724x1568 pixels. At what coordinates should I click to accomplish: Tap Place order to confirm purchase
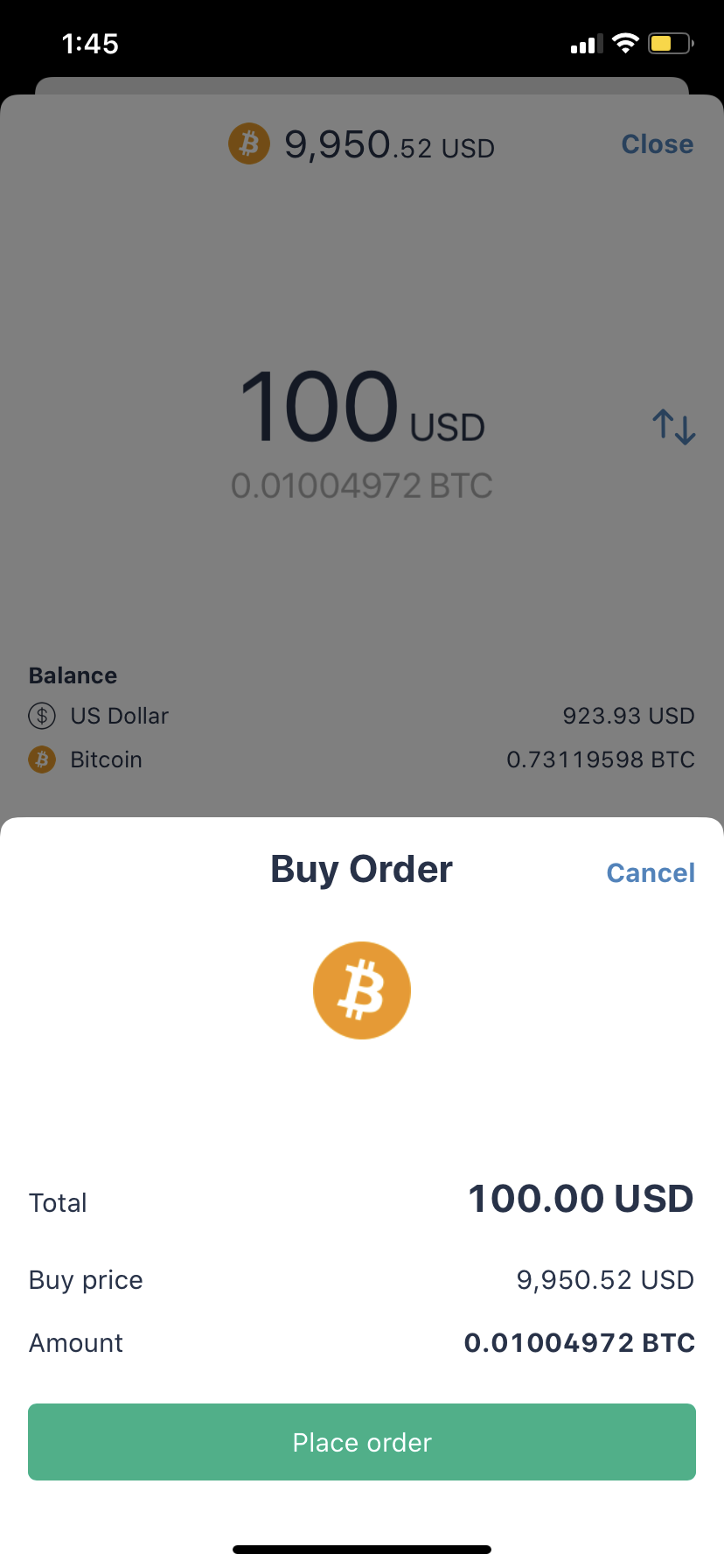point(362,1442)
